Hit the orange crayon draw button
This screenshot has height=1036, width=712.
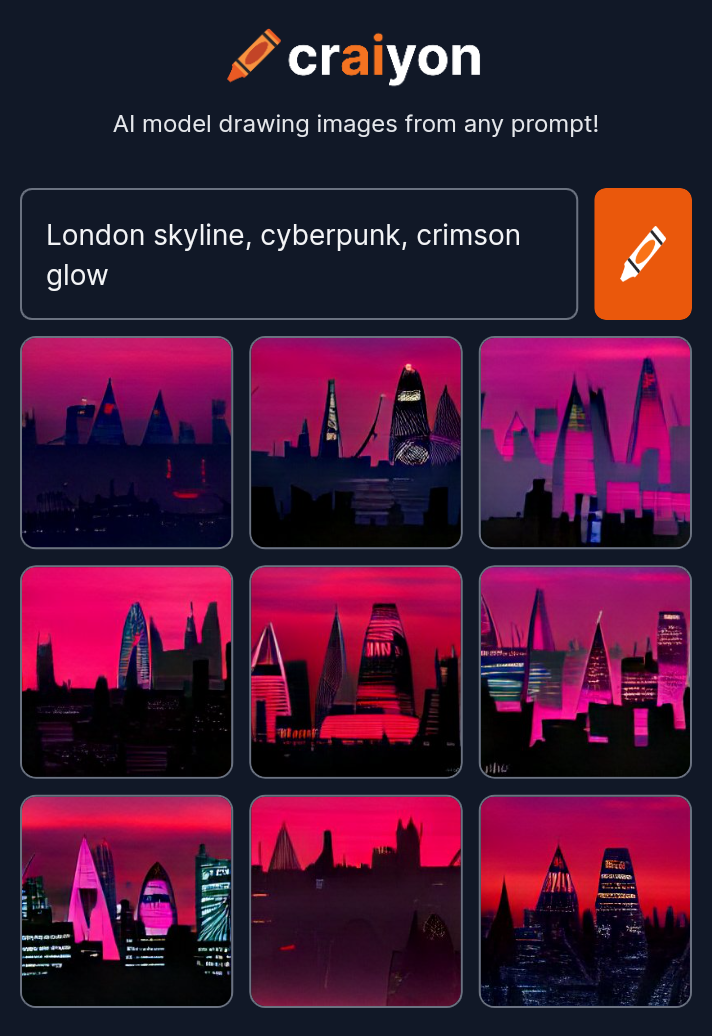(643, 254)
